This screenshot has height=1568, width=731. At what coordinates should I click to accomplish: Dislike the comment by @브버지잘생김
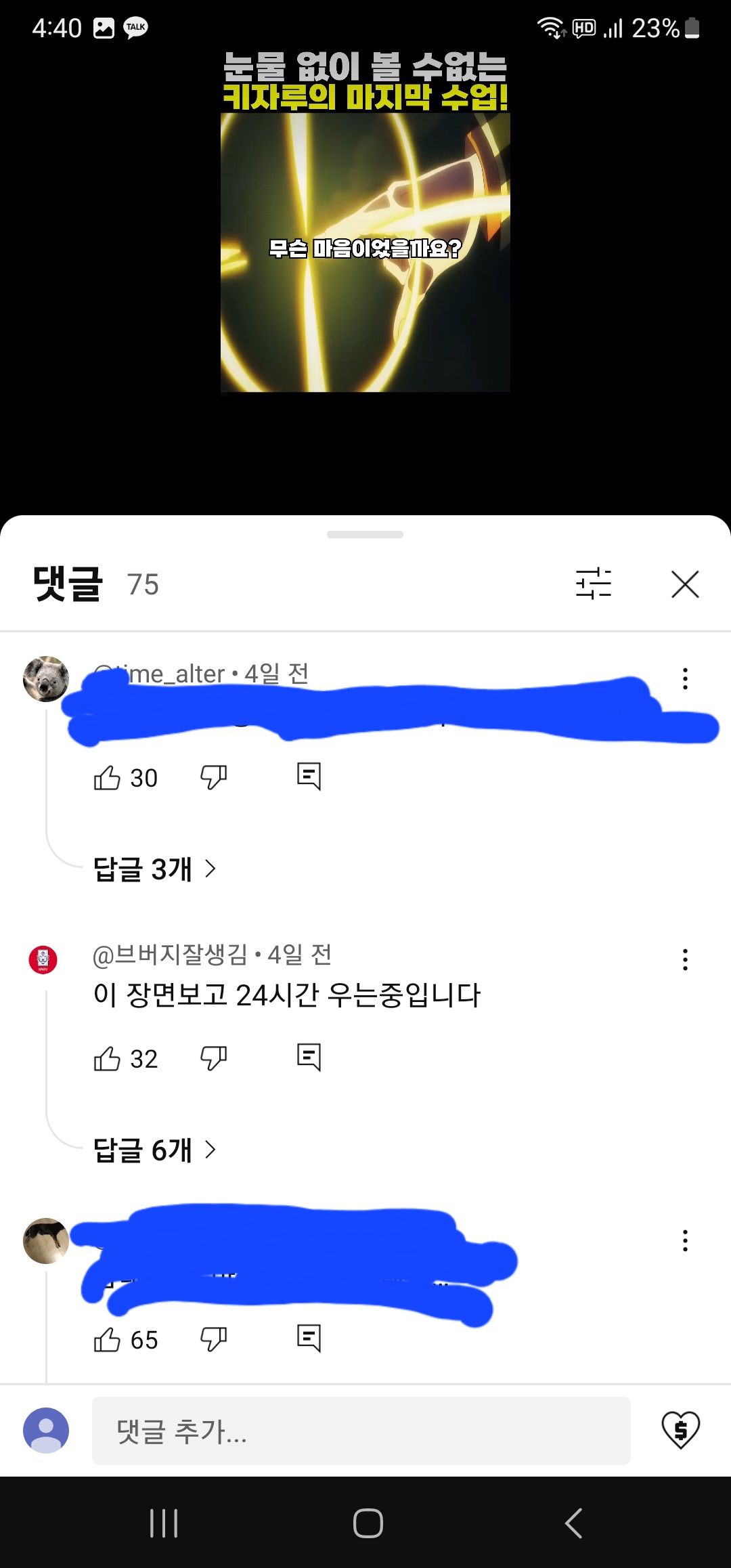pos(213,1058)
